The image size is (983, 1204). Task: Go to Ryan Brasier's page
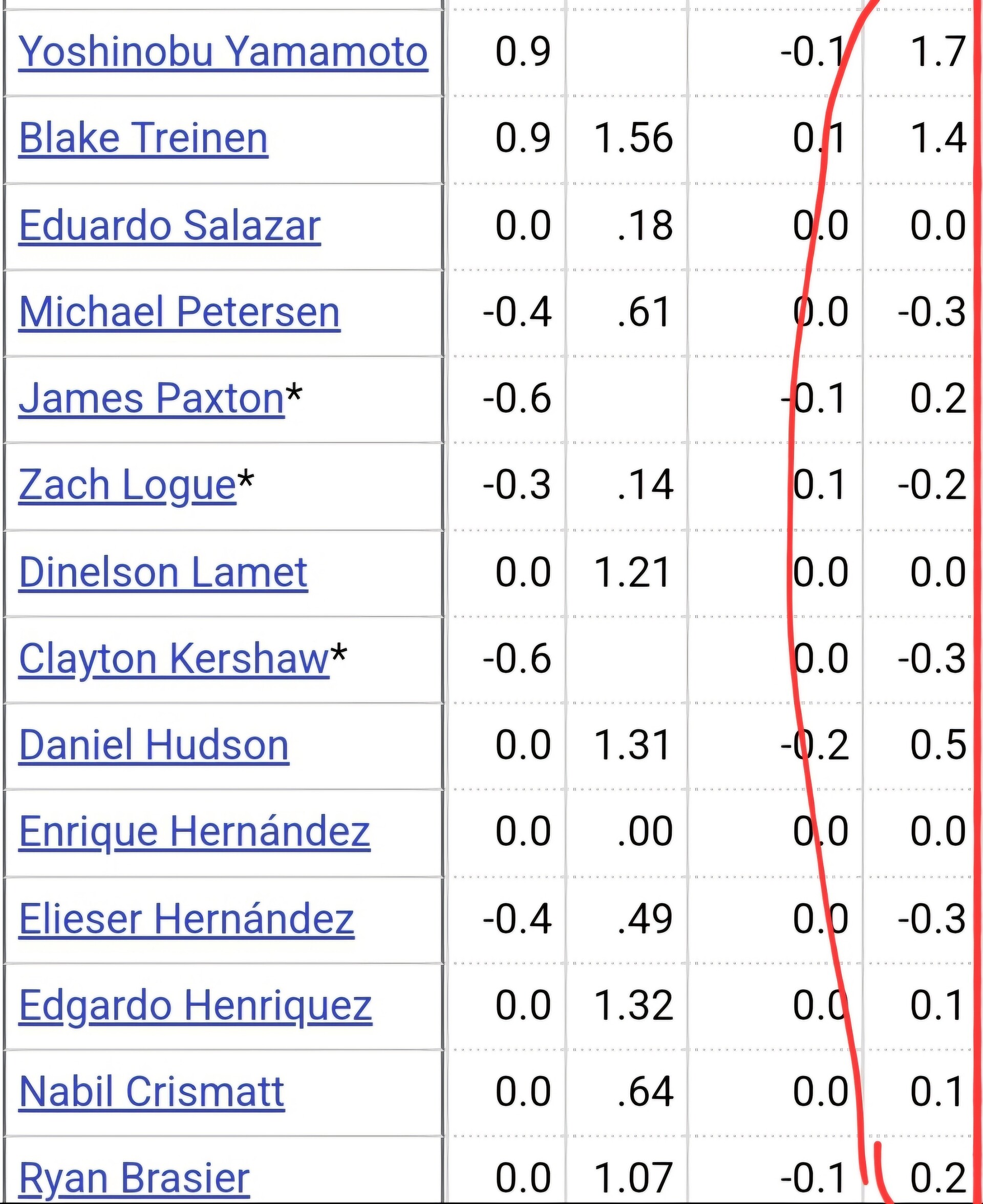tap(134, 1178)
